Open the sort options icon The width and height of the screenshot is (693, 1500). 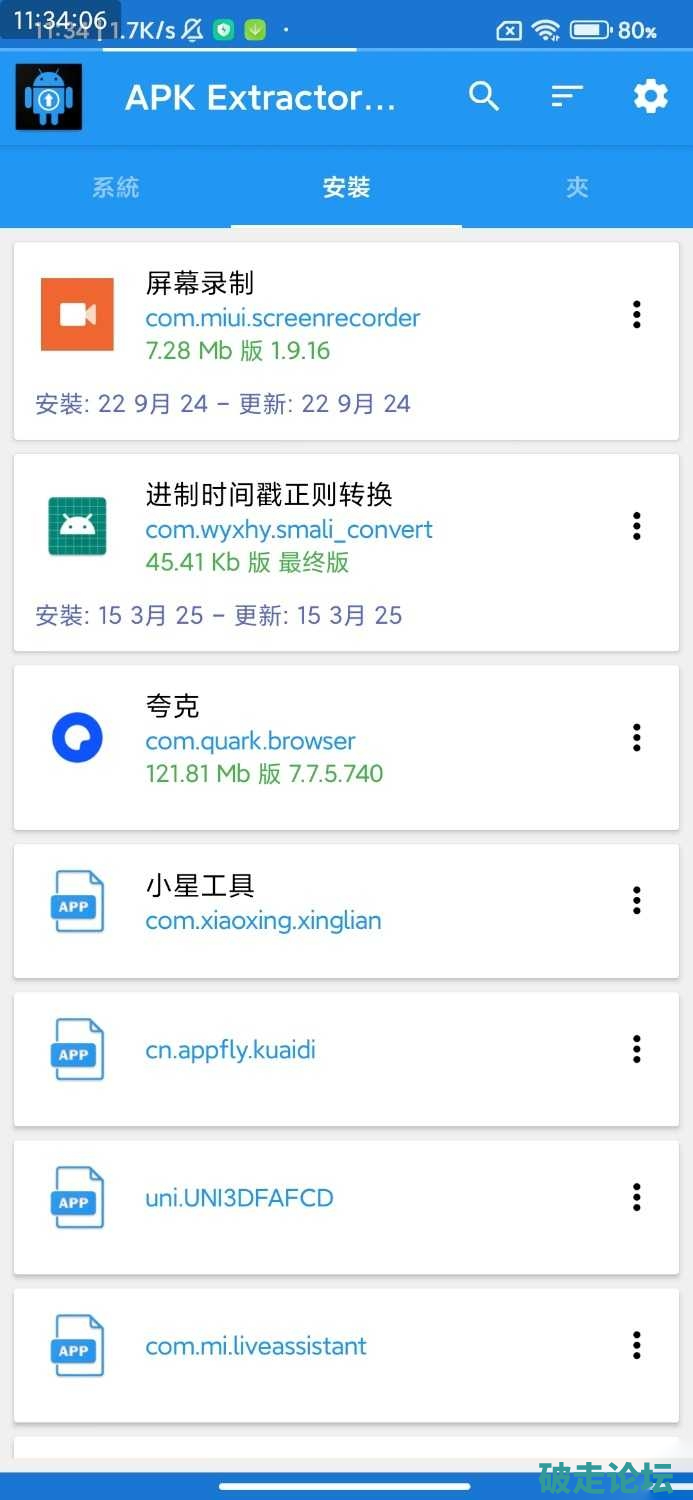567,97
